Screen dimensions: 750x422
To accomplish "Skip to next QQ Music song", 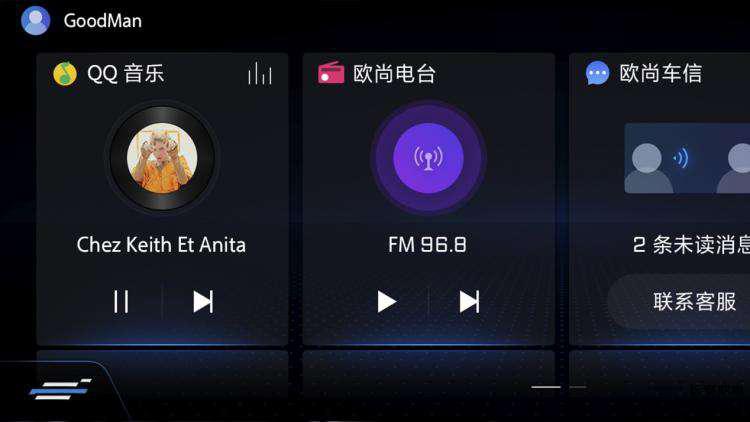I will coord(203,301).
